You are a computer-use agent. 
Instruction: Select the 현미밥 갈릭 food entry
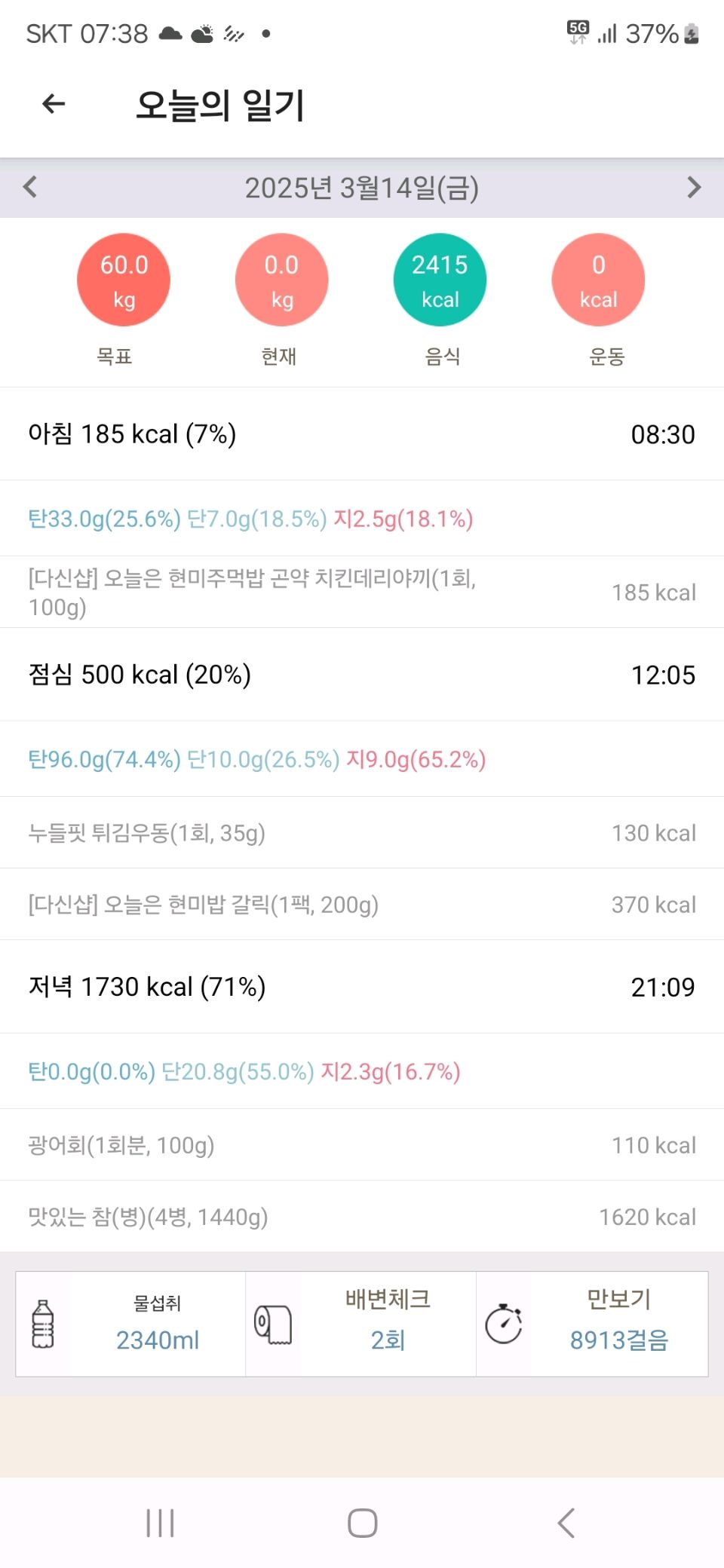(362, 905)
